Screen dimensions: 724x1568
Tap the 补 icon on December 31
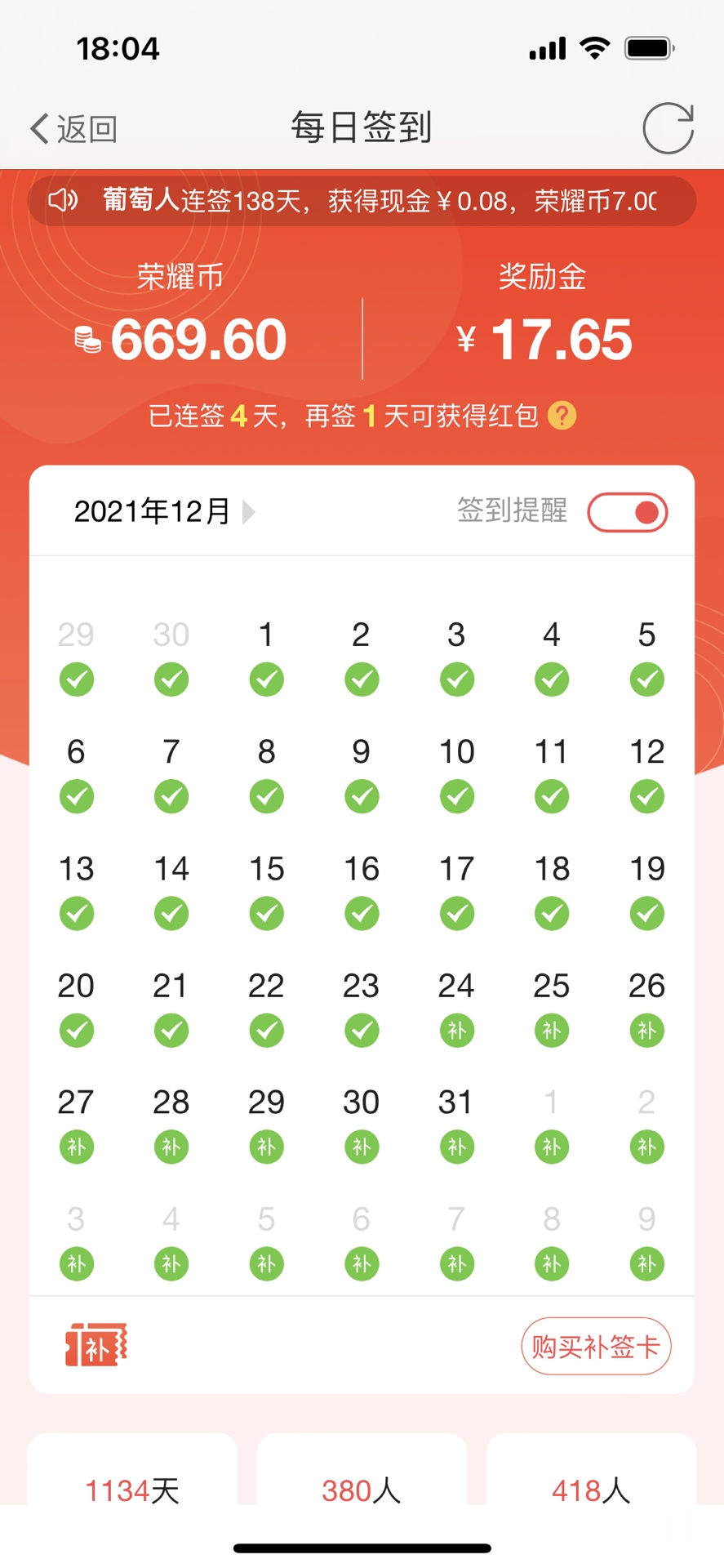tap(456, 1147)
